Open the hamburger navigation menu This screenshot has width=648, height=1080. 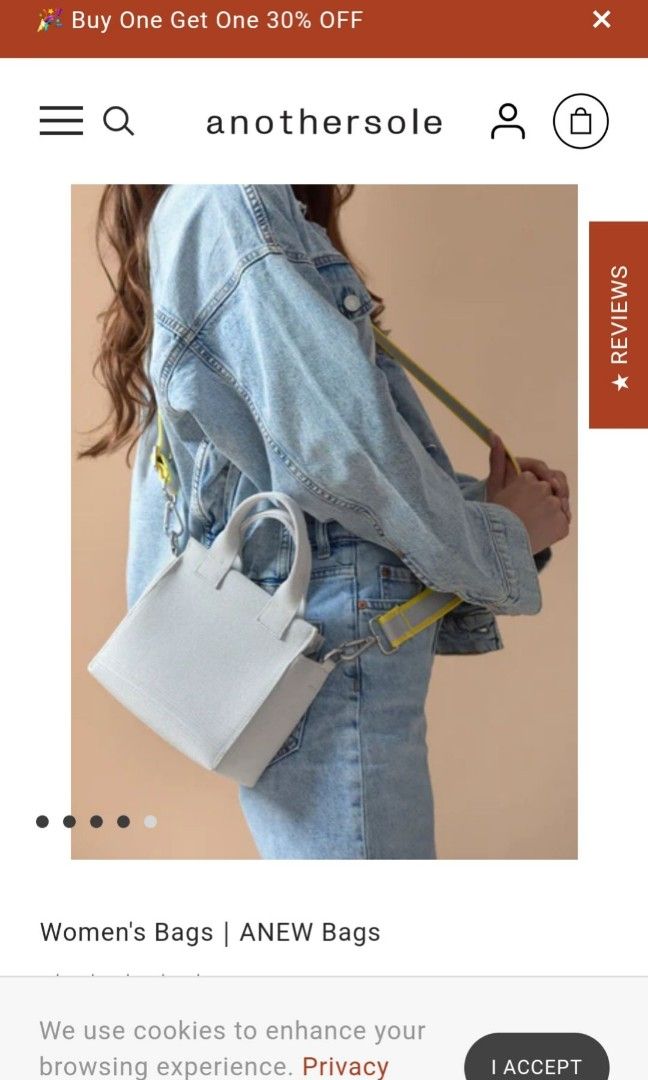pos(61,121)
